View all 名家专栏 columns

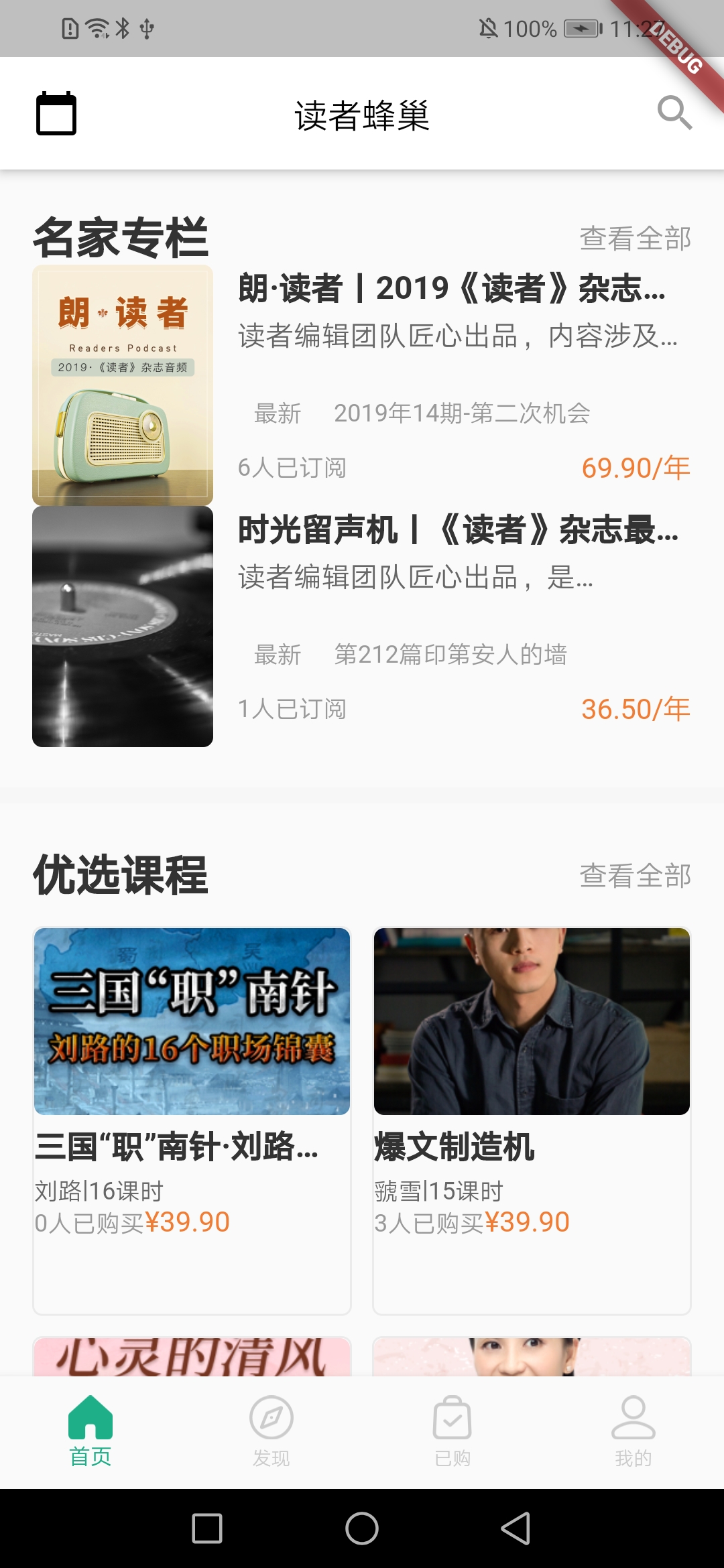[635, 239]
